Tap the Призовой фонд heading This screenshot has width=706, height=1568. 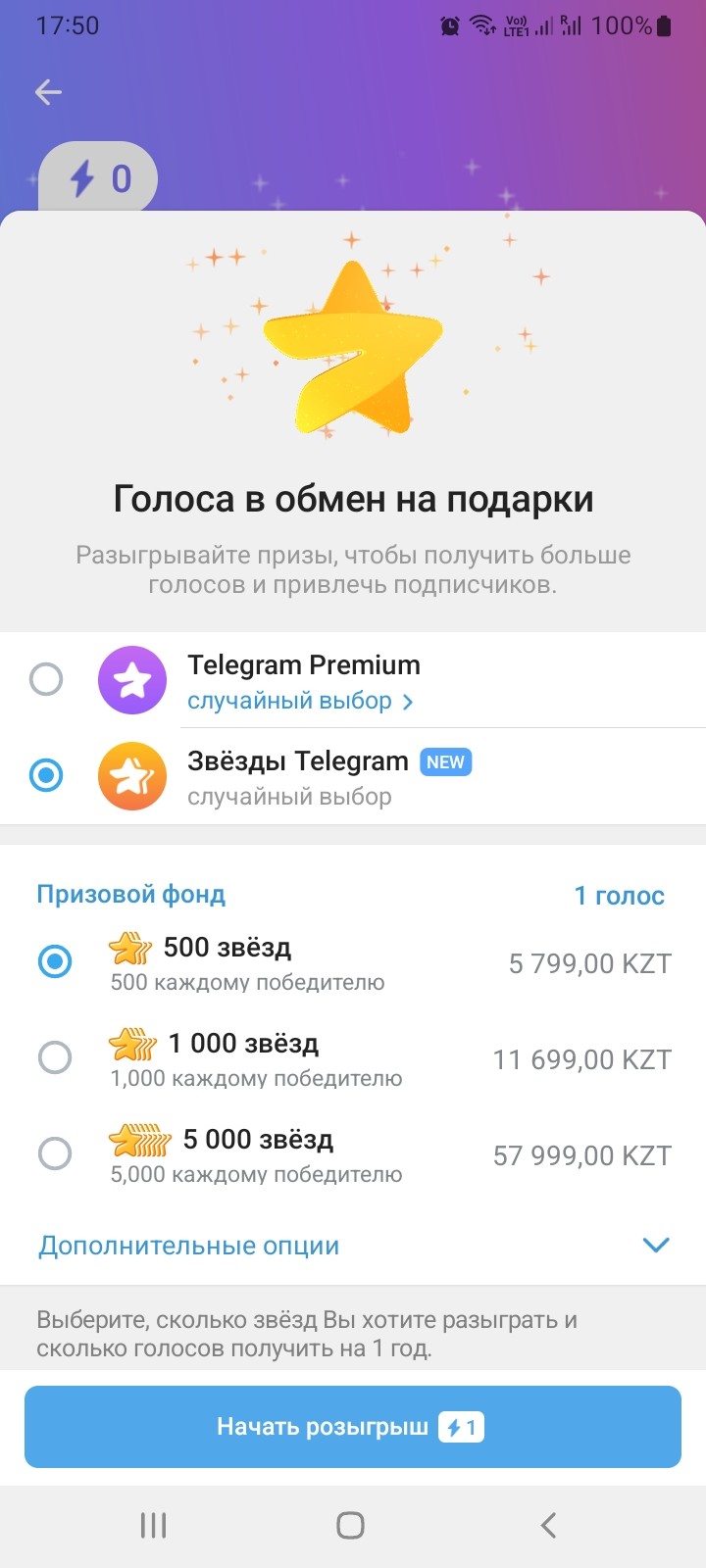click(x=131, y=893)
